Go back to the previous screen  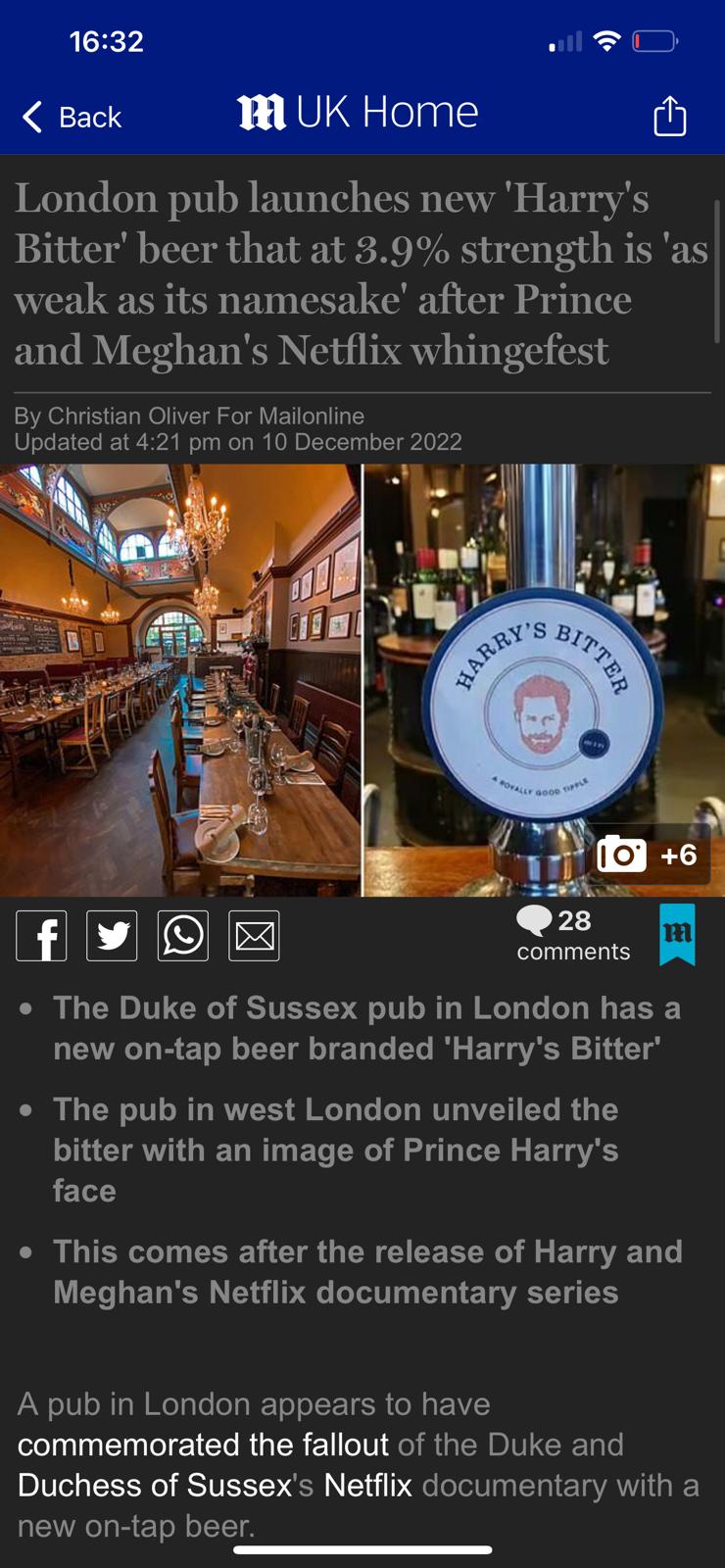point(72,117)
